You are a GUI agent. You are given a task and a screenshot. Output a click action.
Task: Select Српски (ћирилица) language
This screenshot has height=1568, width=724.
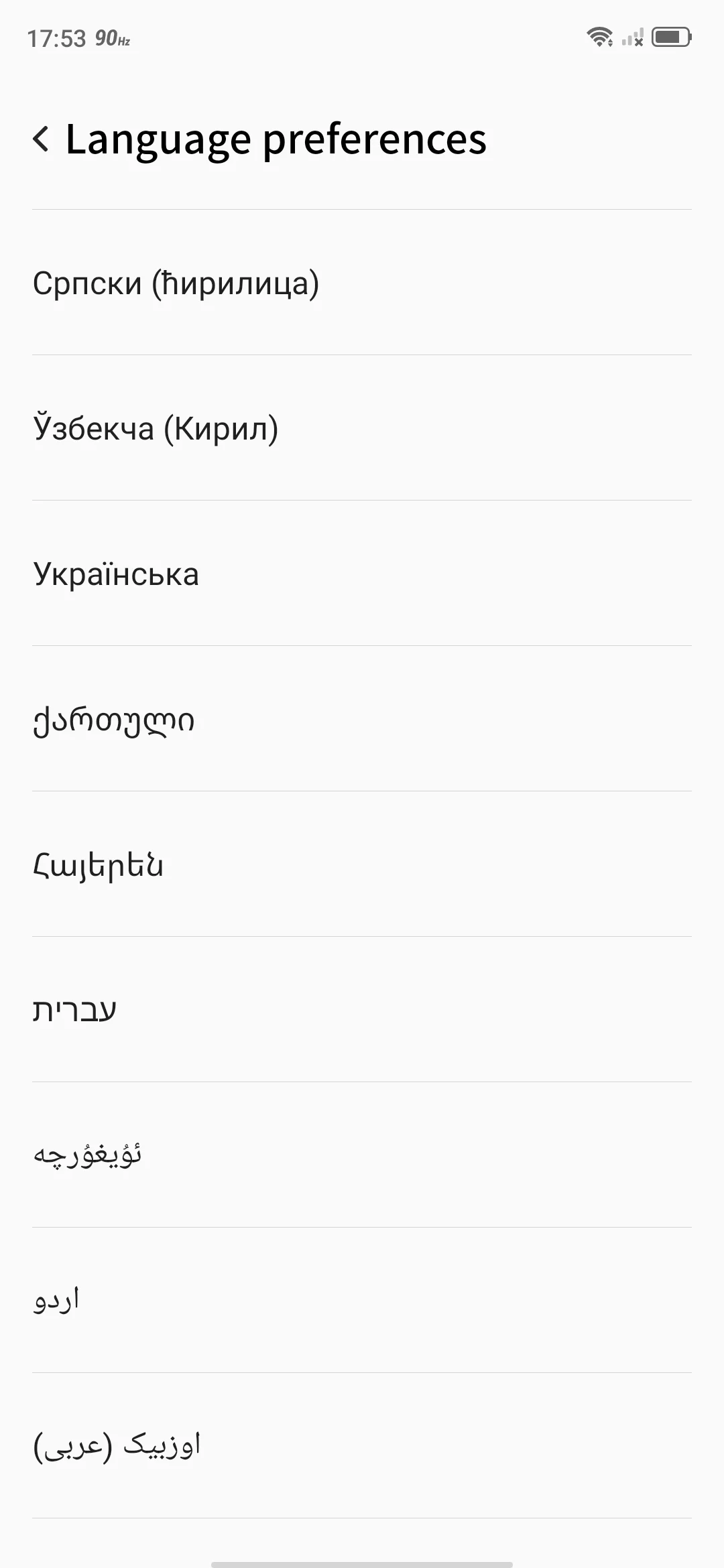click(x=176, y=283)
